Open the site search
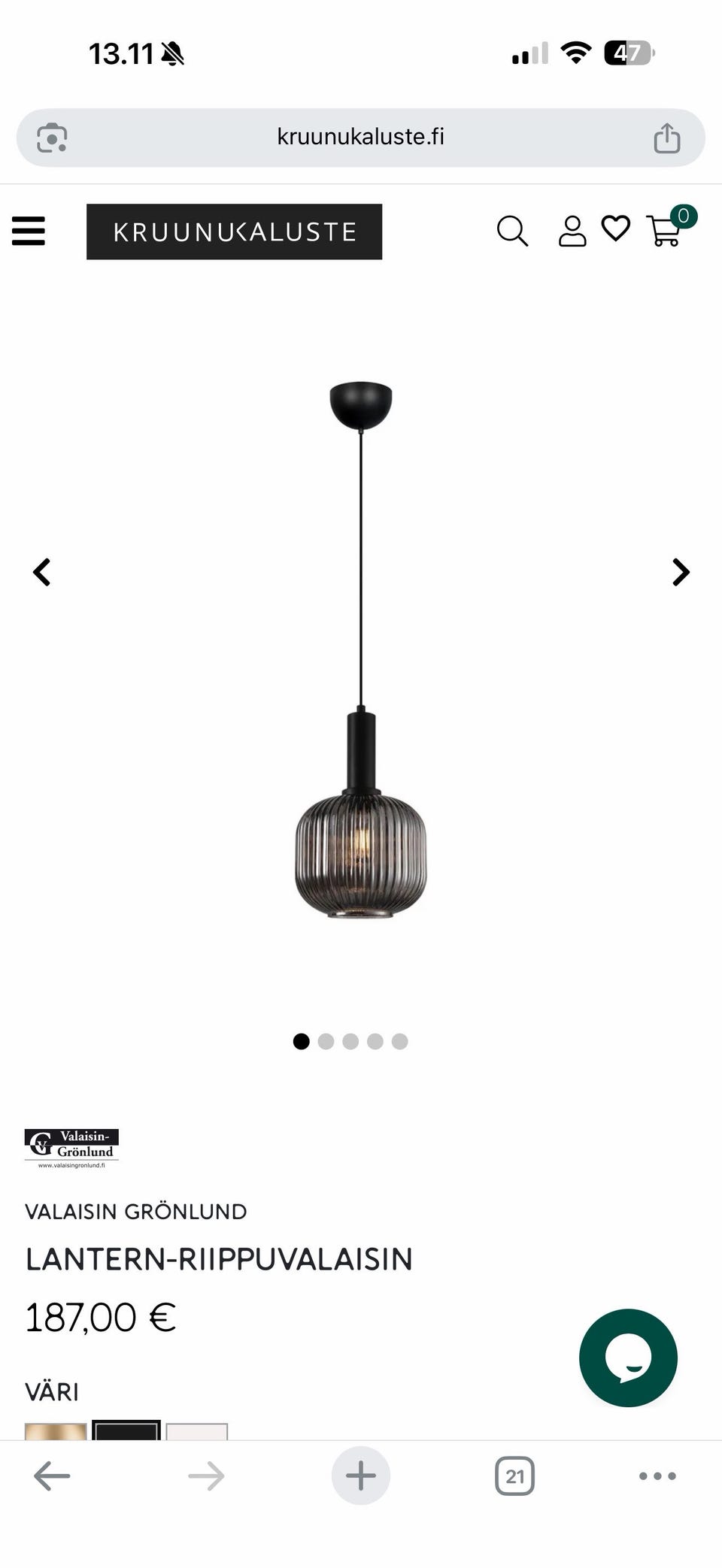 512,231
